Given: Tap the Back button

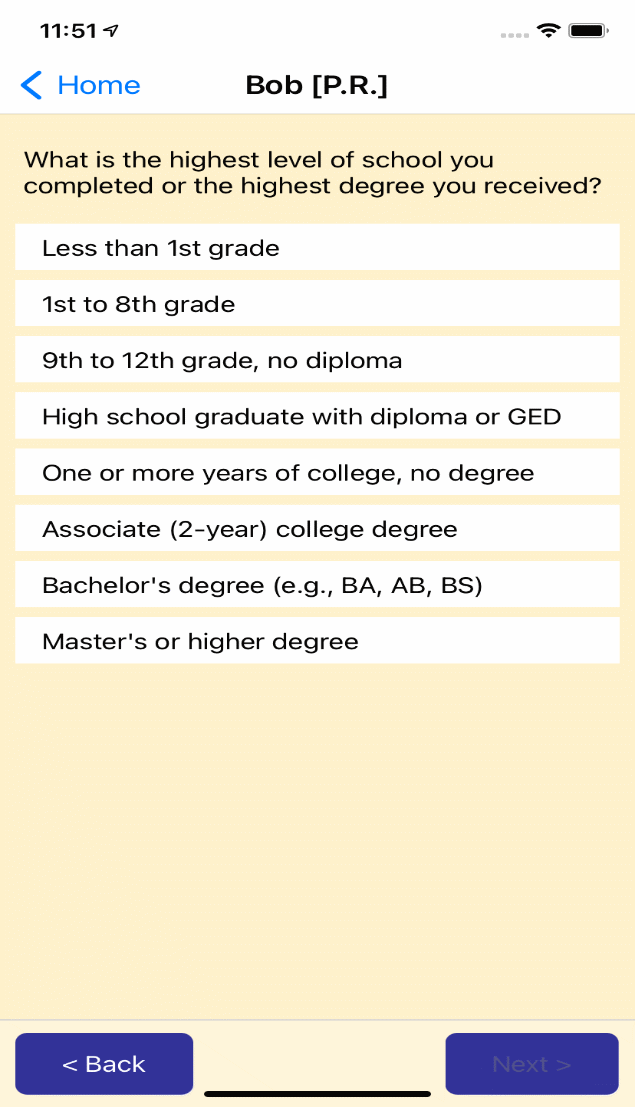Looking at the screenshot, I should click(104, 1064).
